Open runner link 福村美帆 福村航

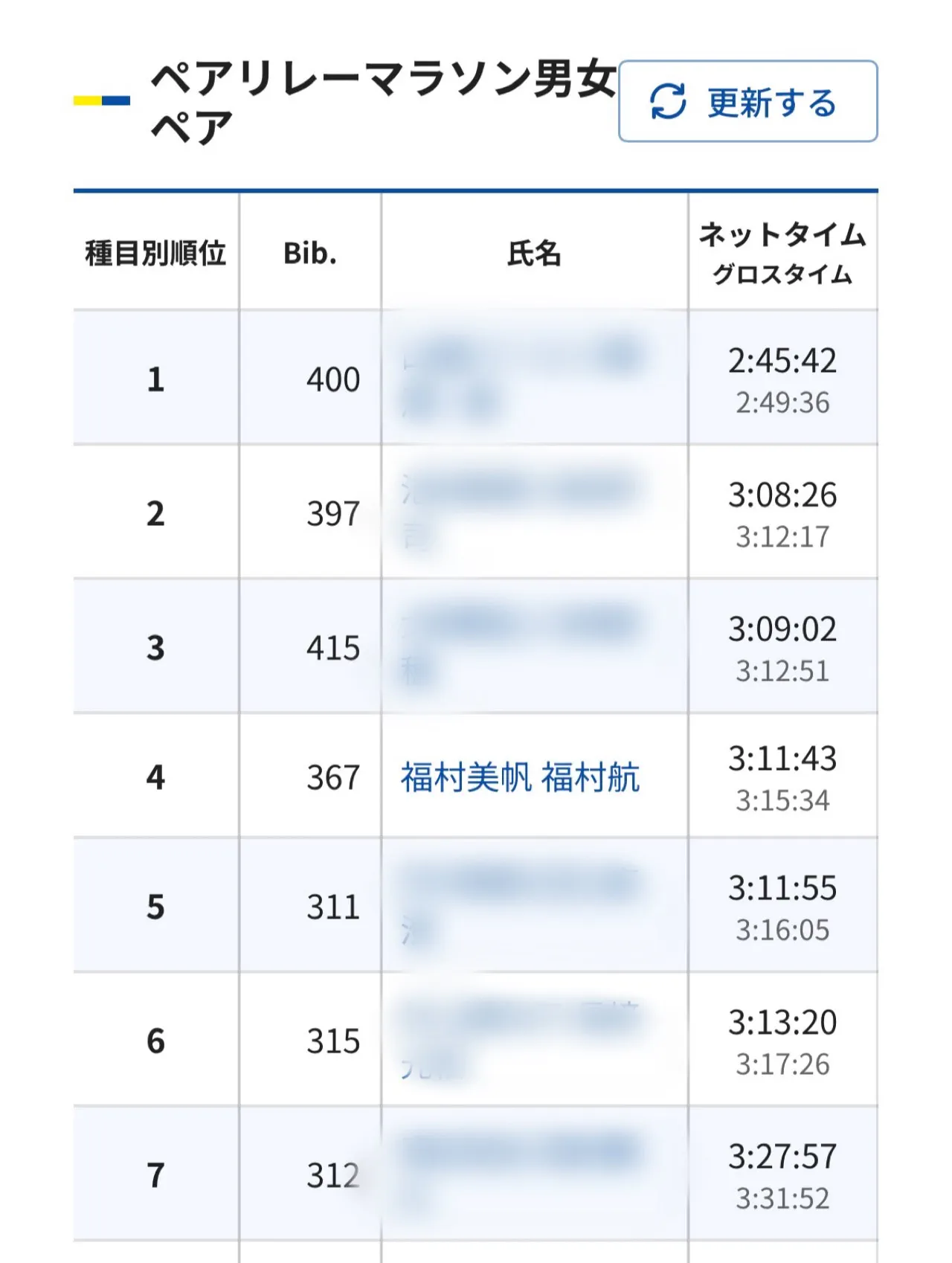point(520,778)
